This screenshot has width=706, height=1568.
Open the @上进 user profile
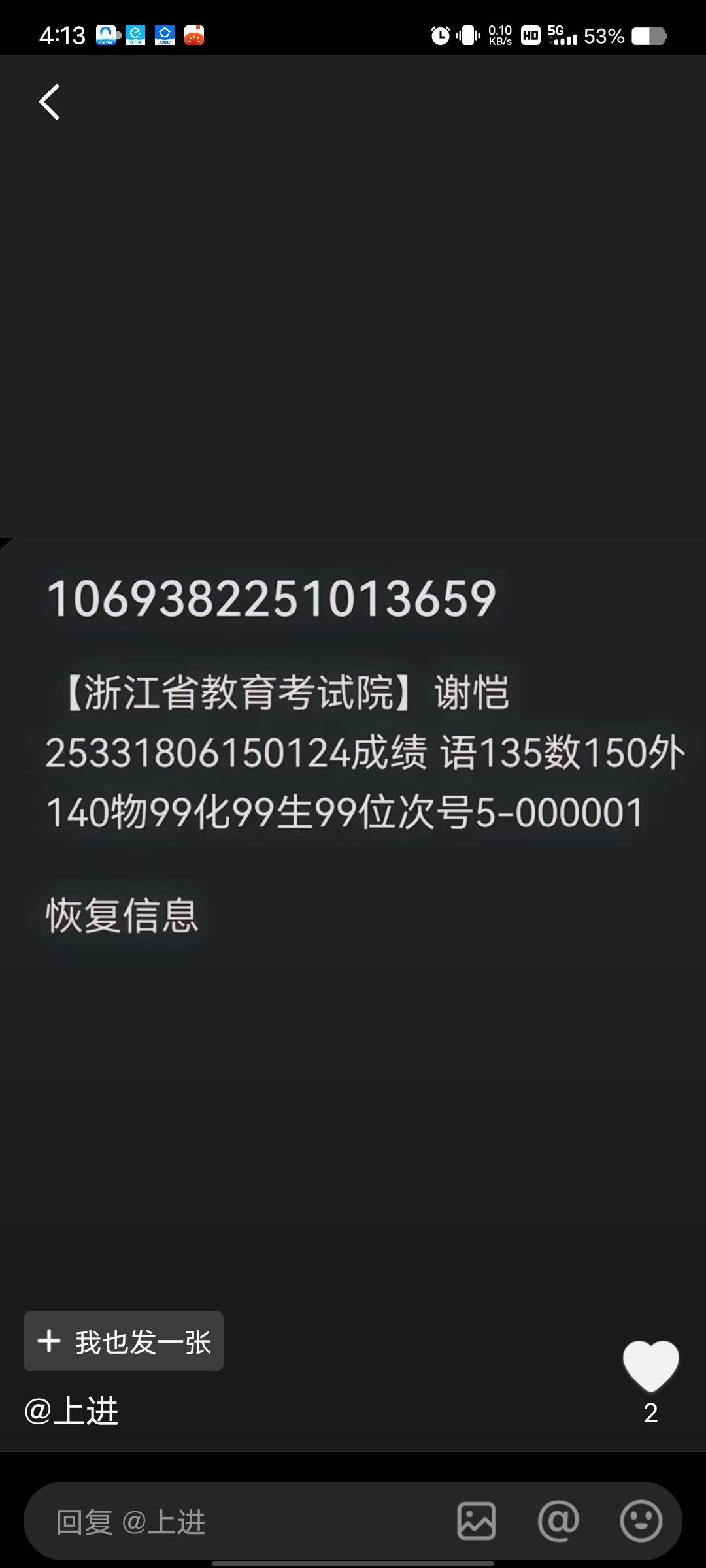(71, 1411)
